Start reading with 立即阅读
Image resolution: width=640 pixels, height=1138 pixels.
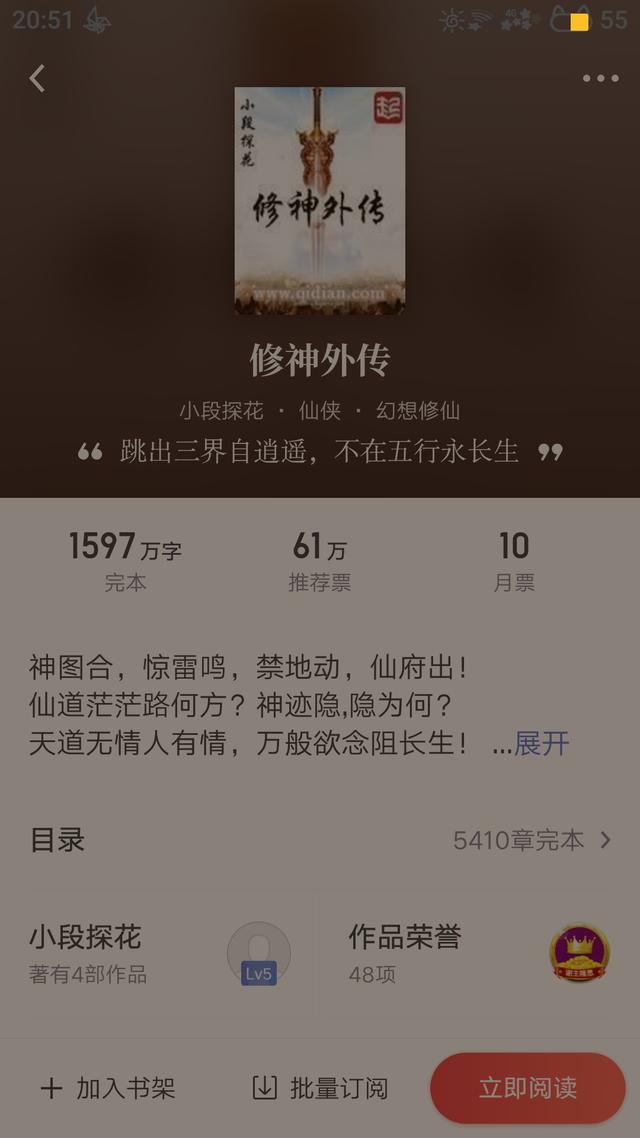coord(528,1088)
